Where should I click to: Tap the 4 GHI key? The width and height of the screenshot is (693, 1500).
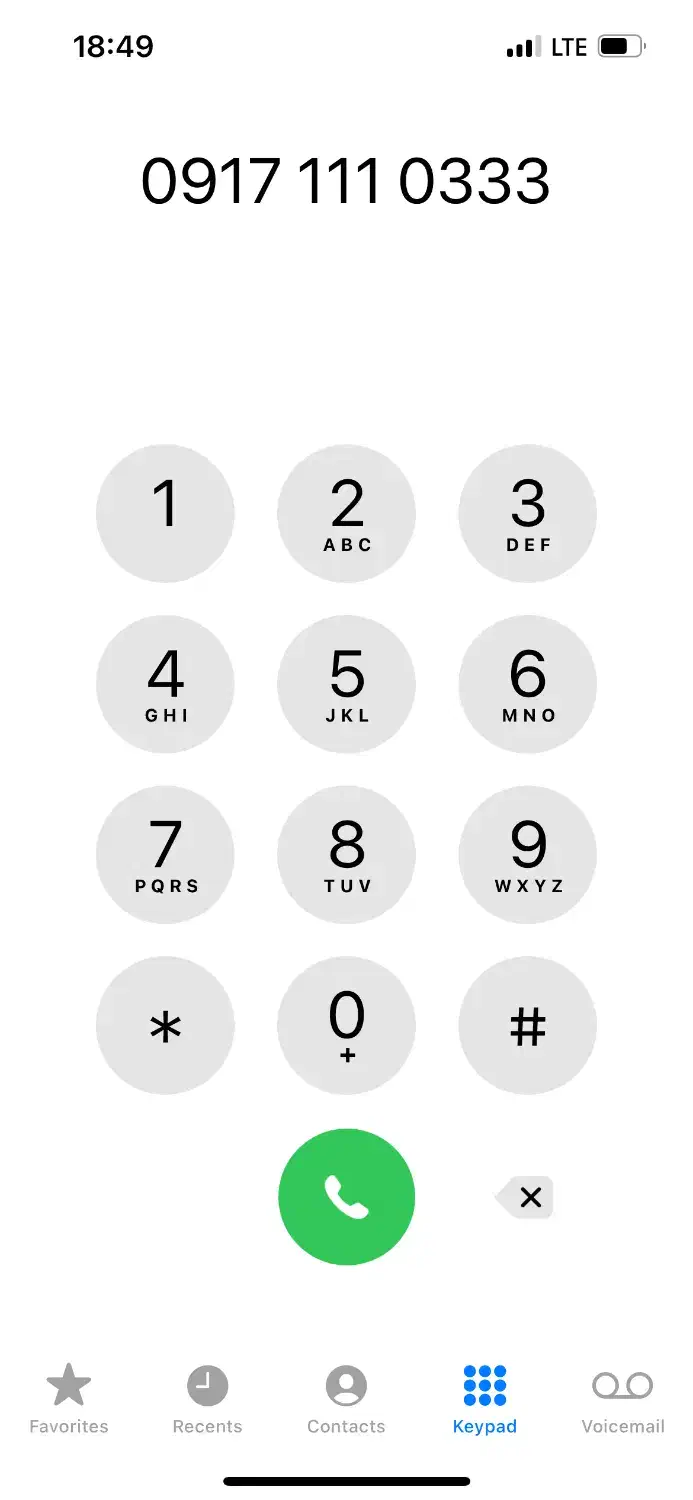(x=165, y=684)
